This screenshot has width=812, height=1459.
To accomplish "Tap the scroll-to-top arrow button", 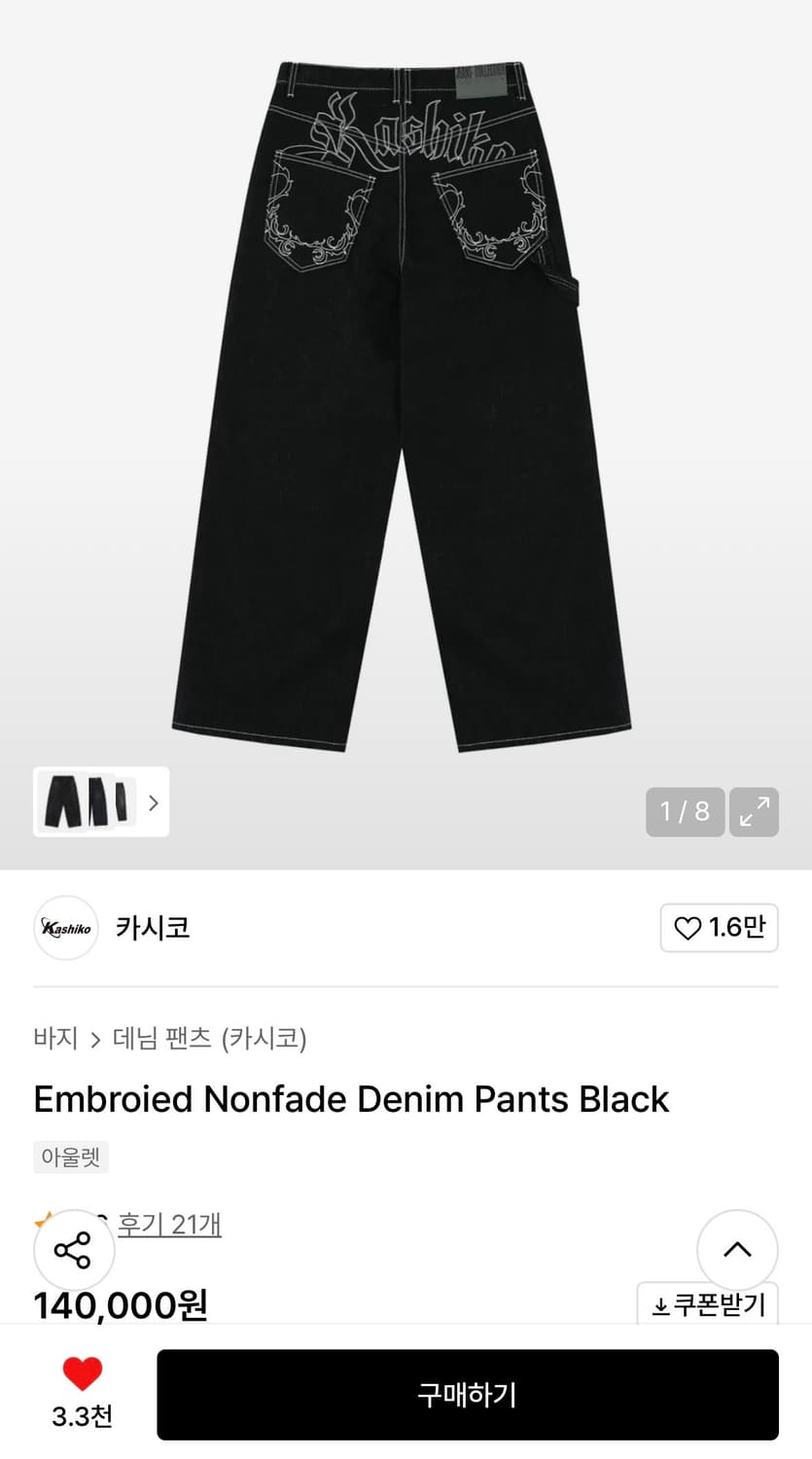I will coord(737,1250).
